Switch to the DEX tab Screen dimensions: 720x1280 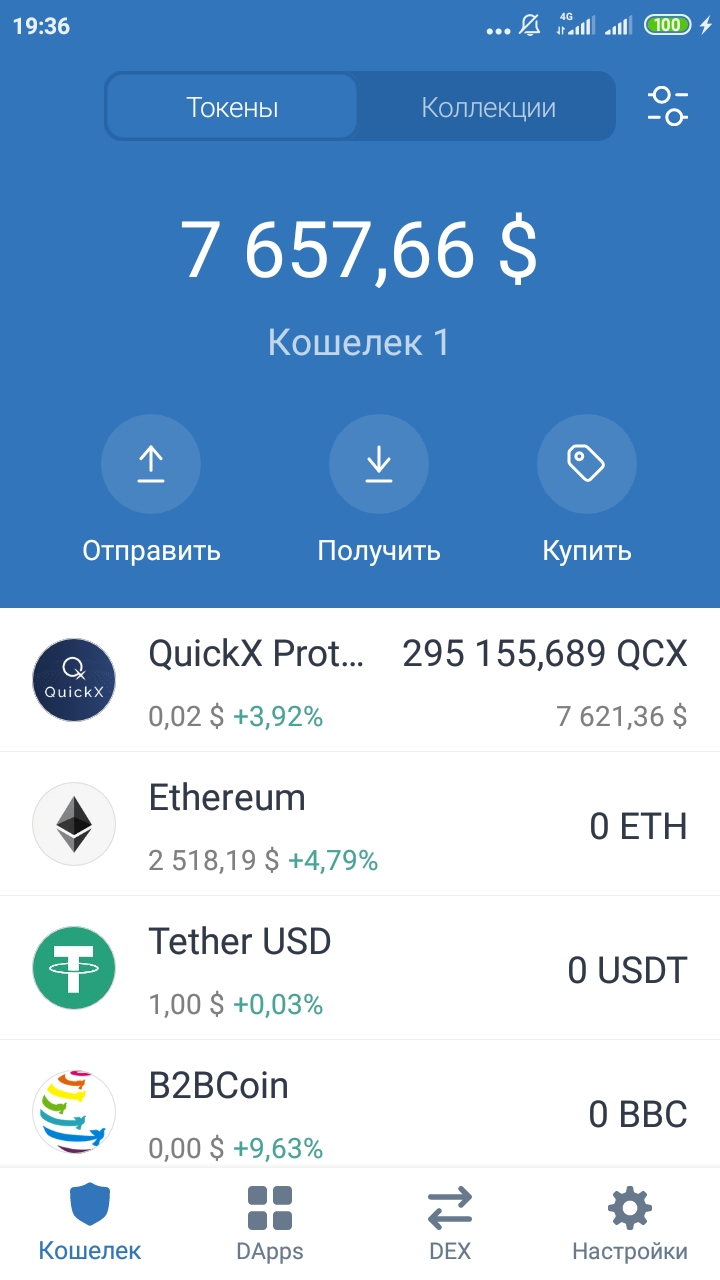point(450,1223)
